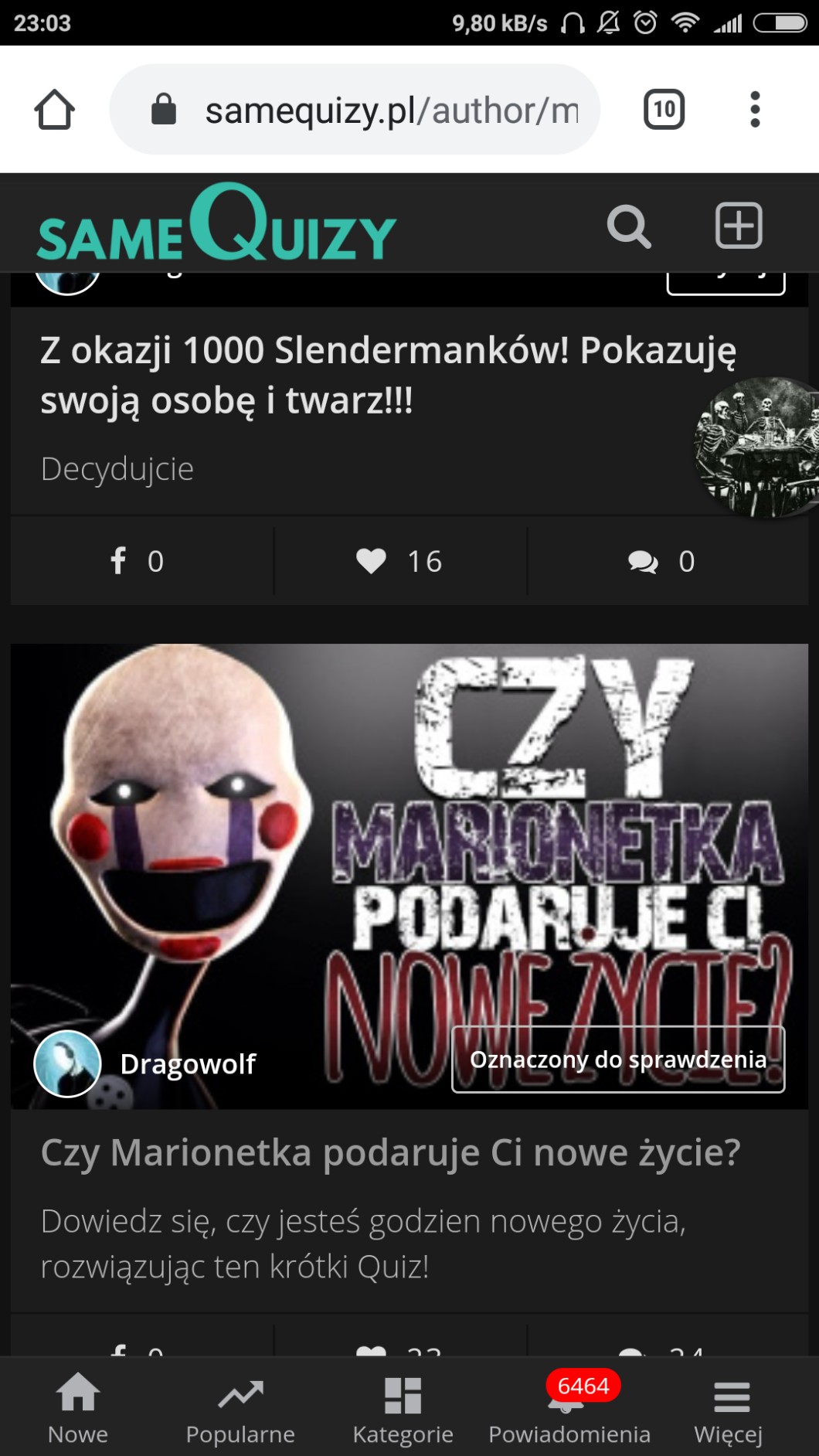The image size is (819, 1456).
Task: Open the 1000 Slendermanków quiz
Action: pyautogui.click(x=386, y=375)
